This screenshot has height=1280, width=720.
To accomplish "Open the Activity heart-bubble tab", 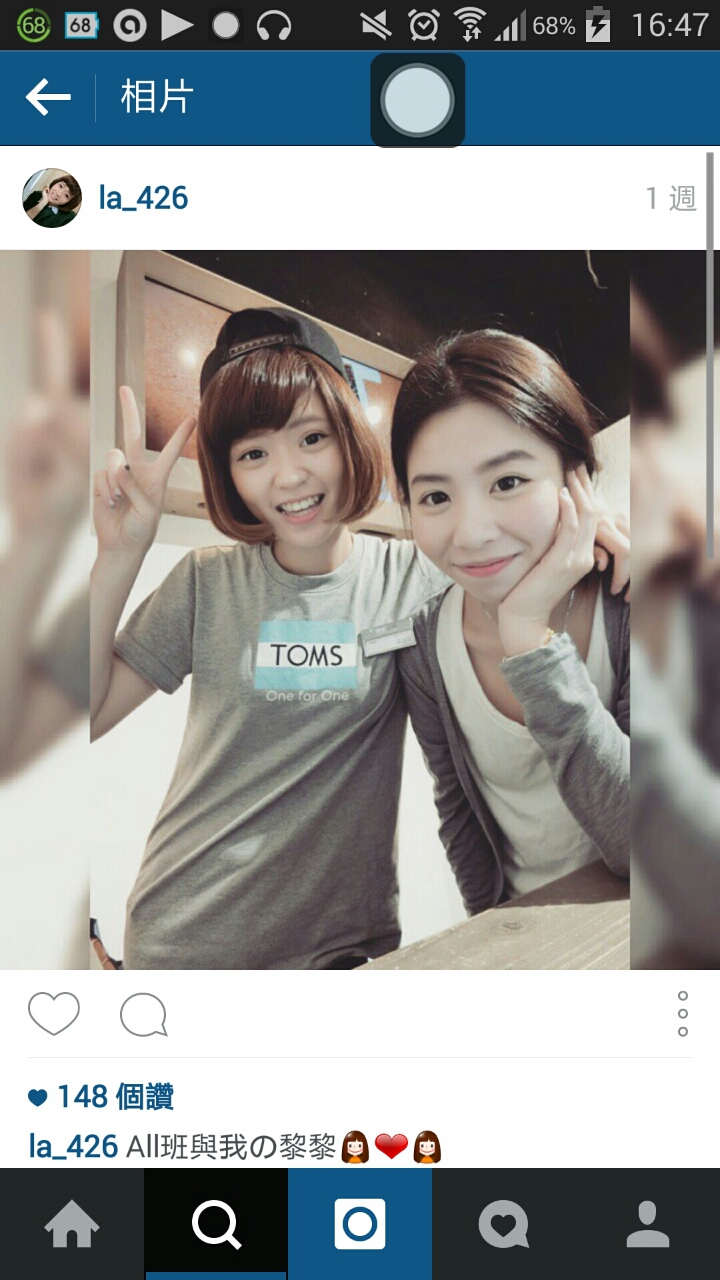I will [x=504, y=1224].
